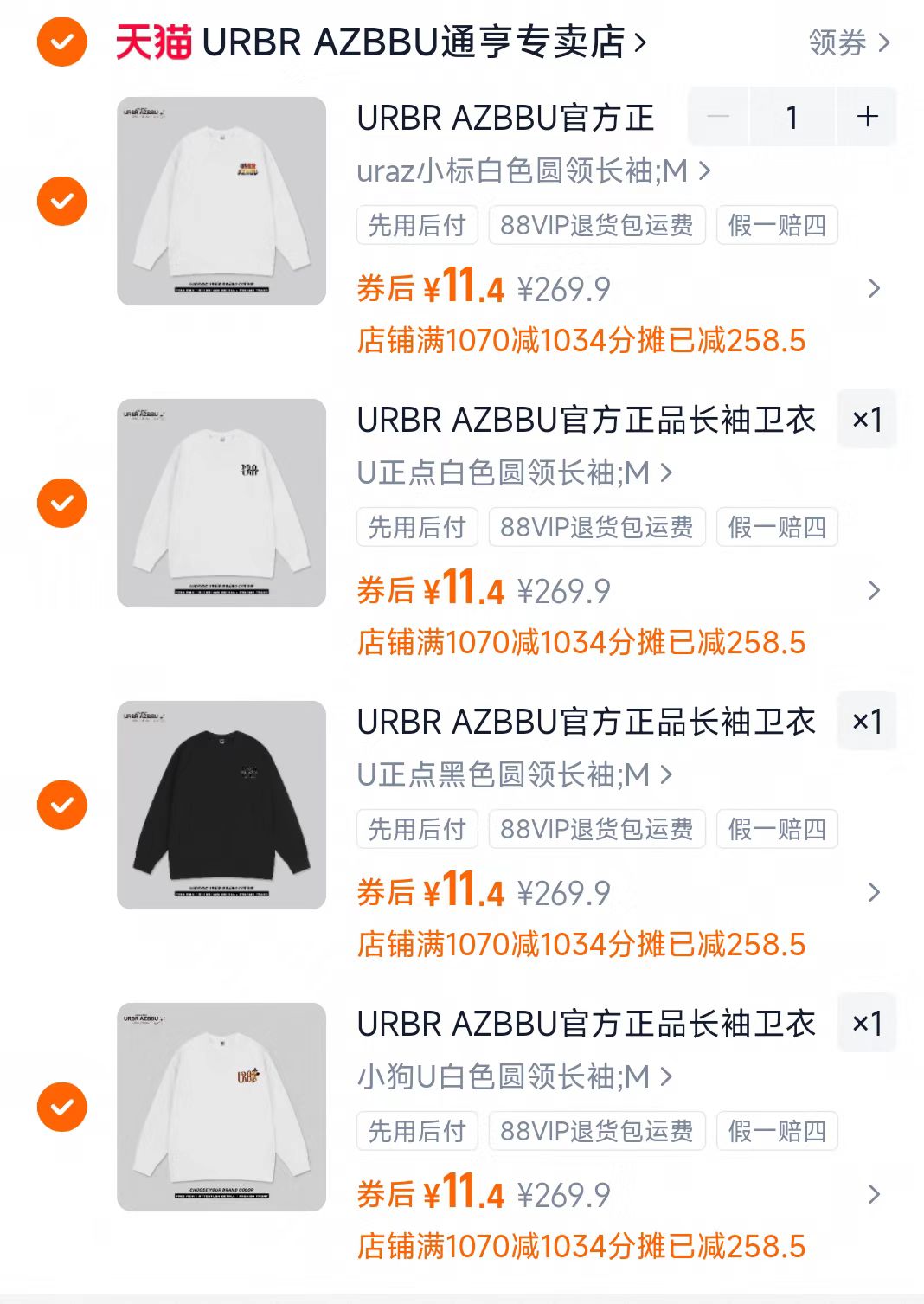Edit quantity ×1 of 小狗U白色 sweatshirt

(x=867, y=1024)
